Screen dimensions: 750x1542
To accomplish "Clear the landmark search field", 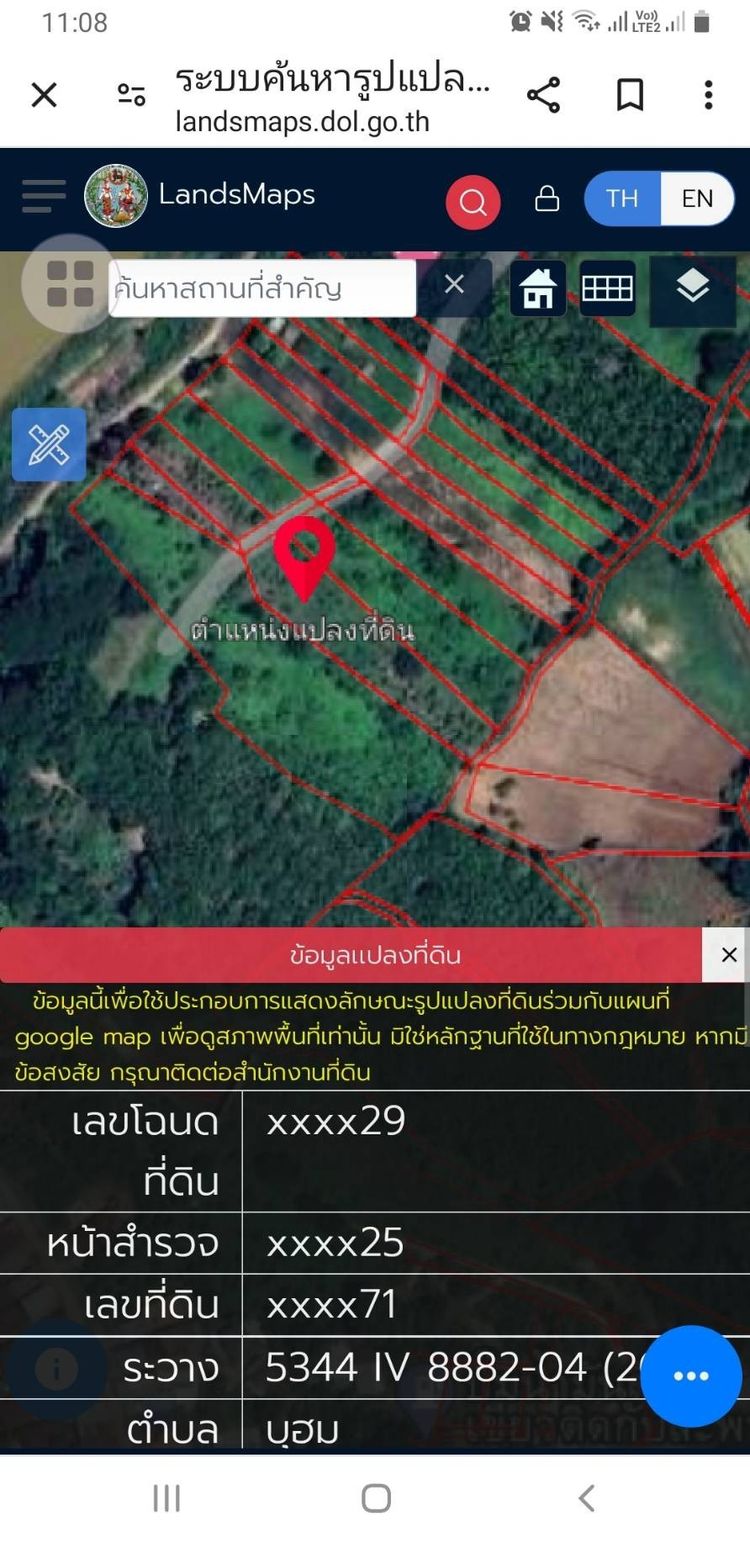I will click(454, 285).
